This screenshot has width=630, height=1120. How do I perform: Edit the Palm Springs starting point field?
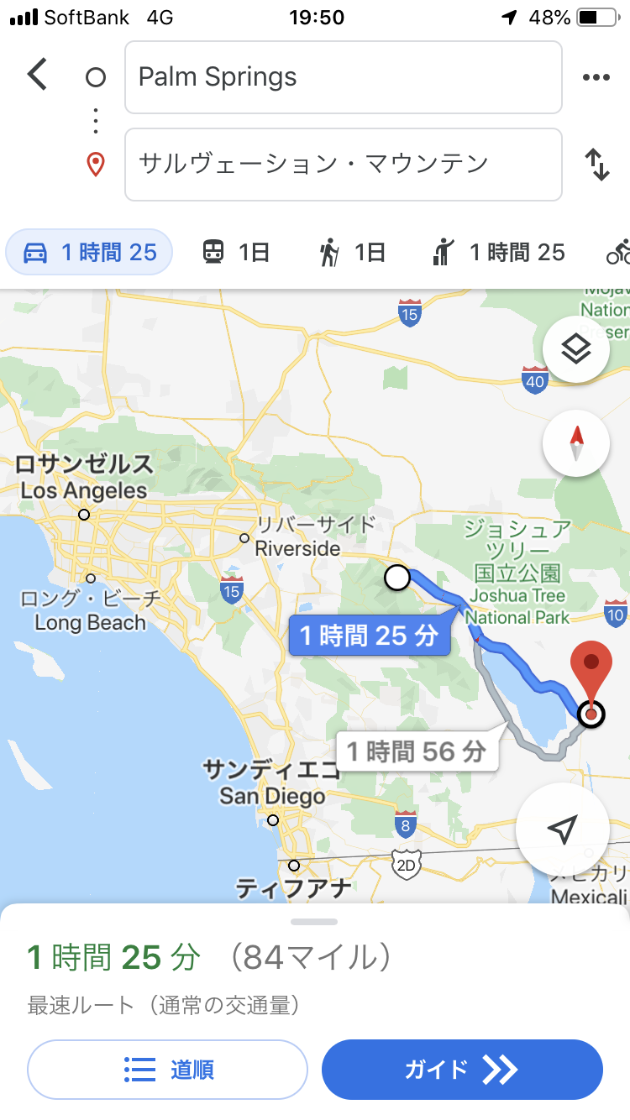(343, 77)
